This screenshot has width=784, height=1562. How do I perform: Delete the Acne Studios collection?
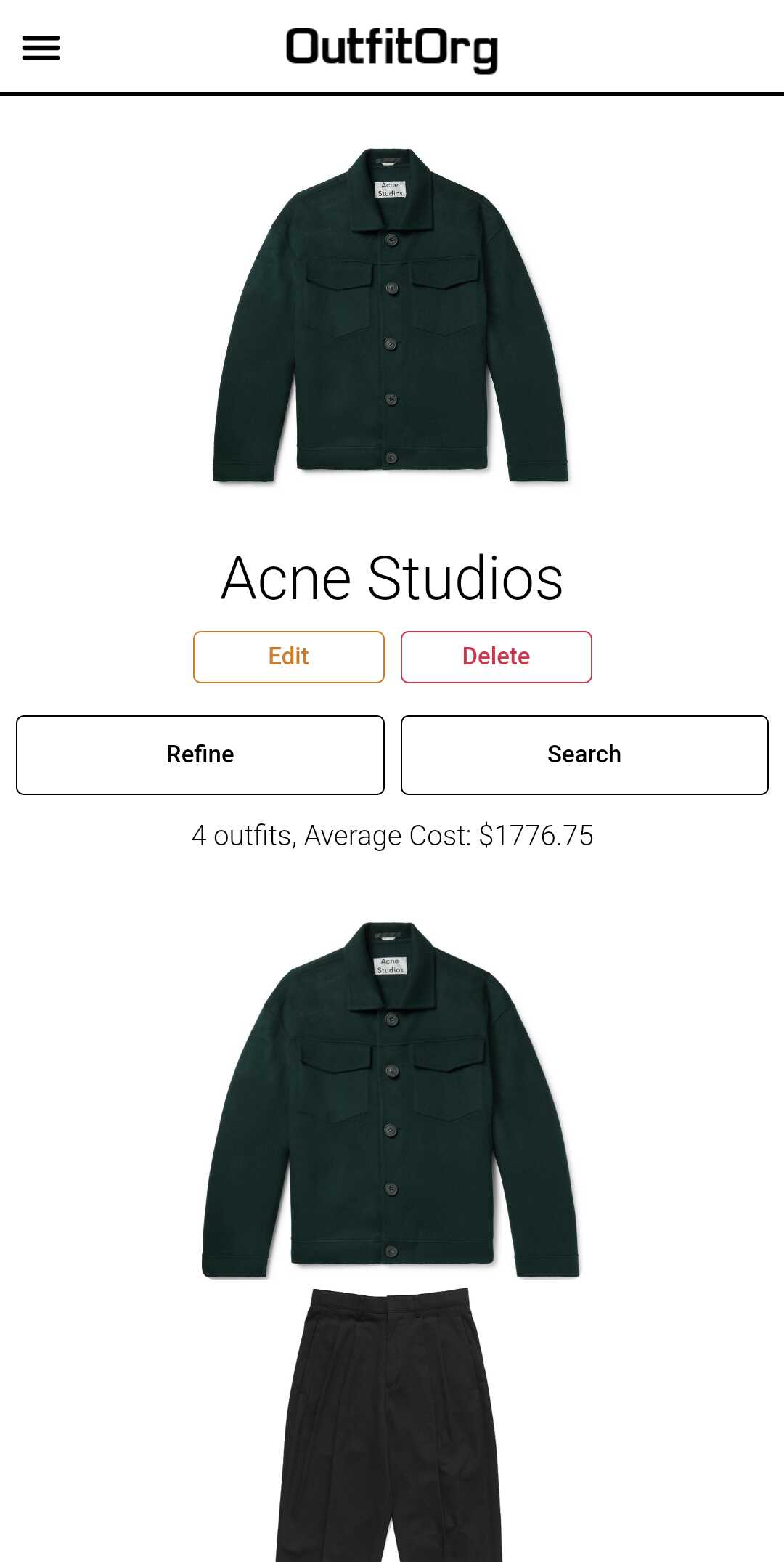pyautogui.click(x=495, y=656)
